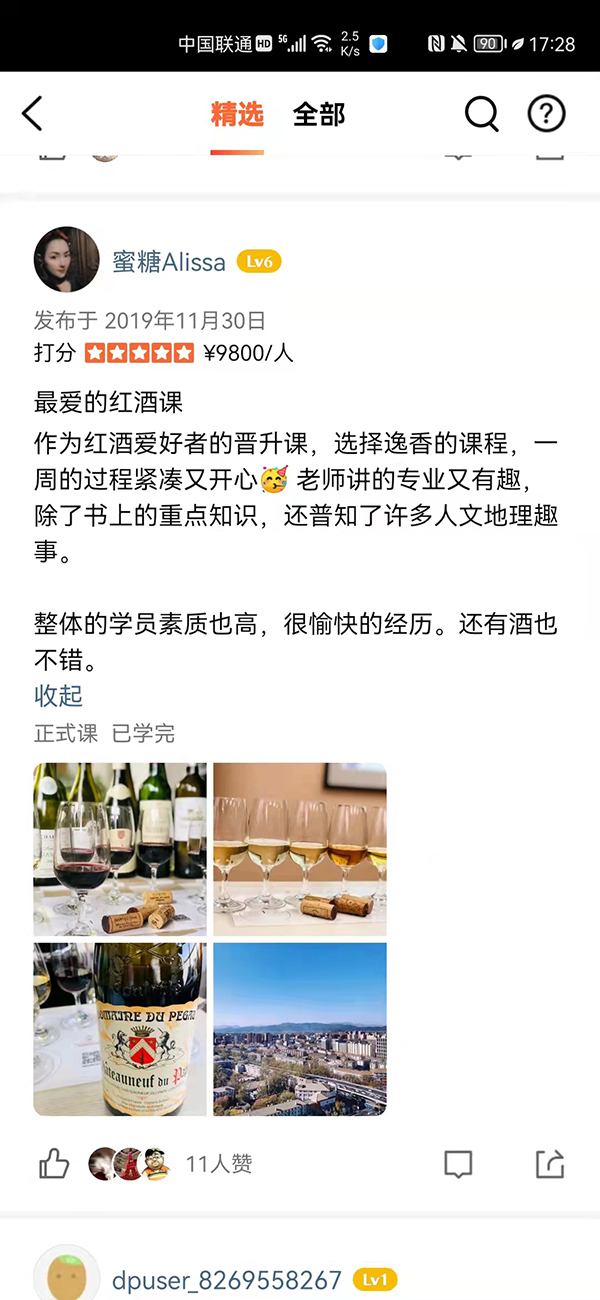View the red wine glasses photo
This screenshot has height=1300, width=600.
pyautogui.click(x=120, y=849)
